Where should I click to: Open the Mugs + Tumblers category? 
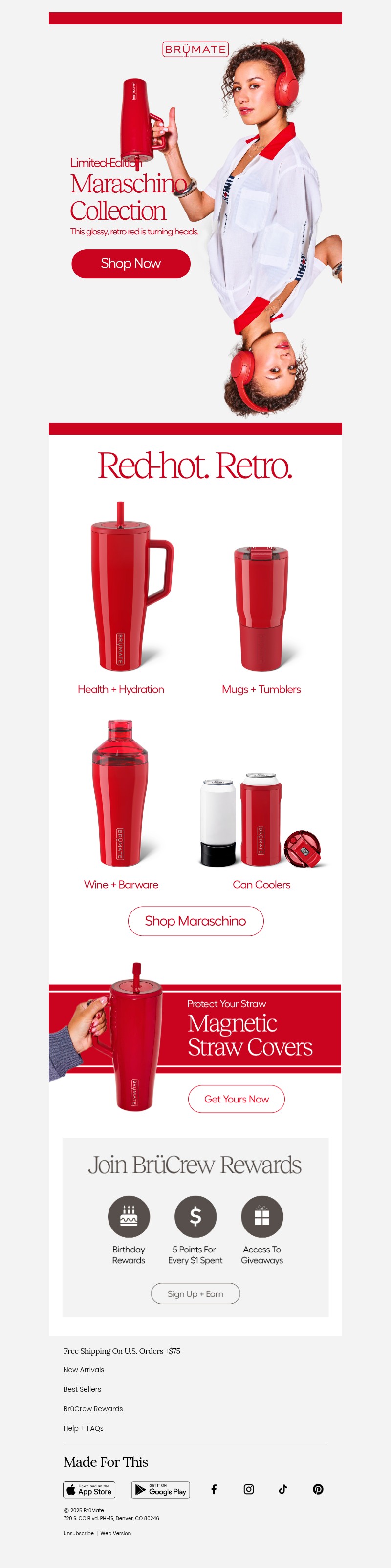(x=261, y=689)
